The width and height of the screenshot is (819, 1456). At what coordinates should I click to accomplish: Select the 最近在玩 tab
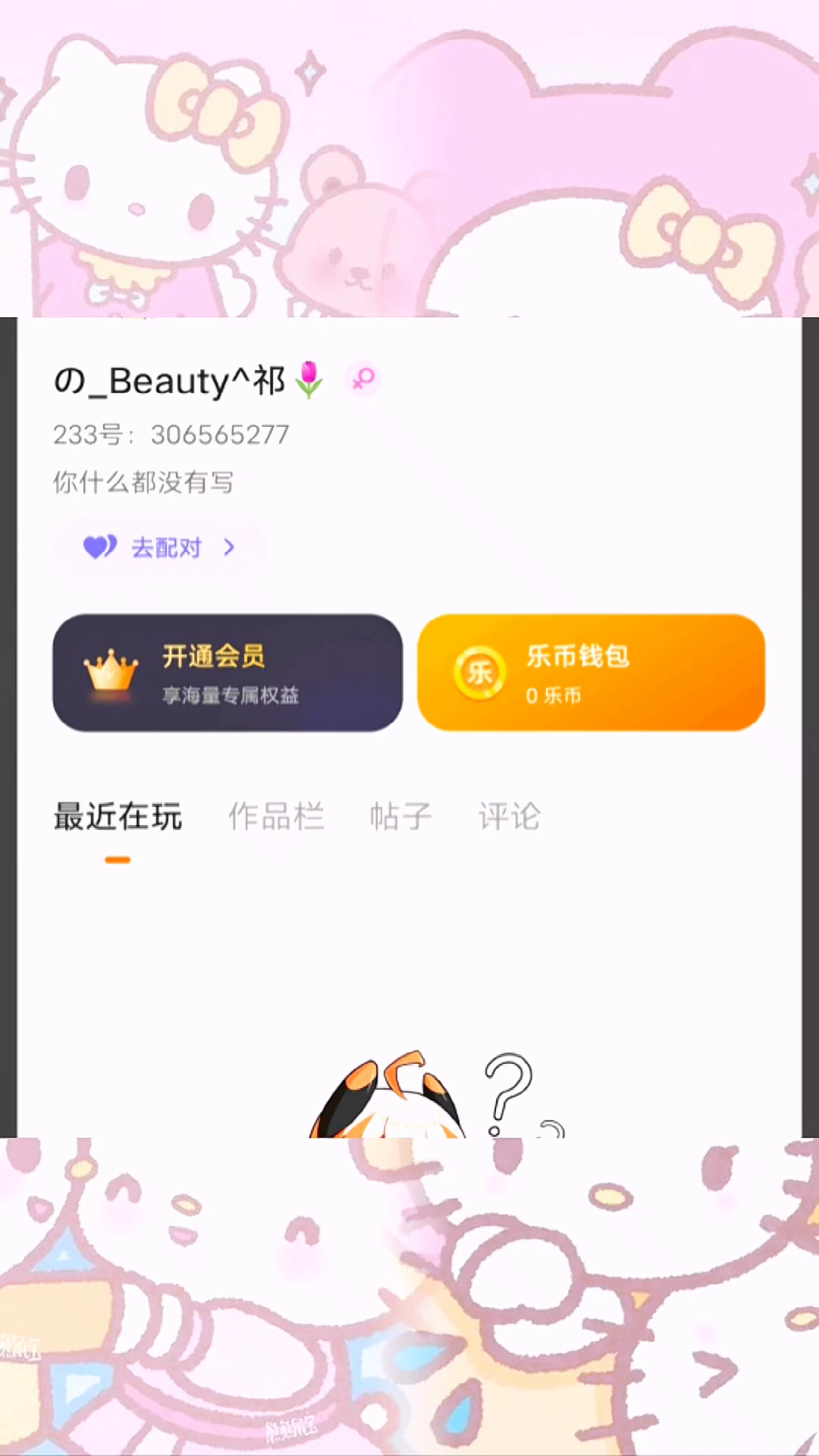coord(118,817)
